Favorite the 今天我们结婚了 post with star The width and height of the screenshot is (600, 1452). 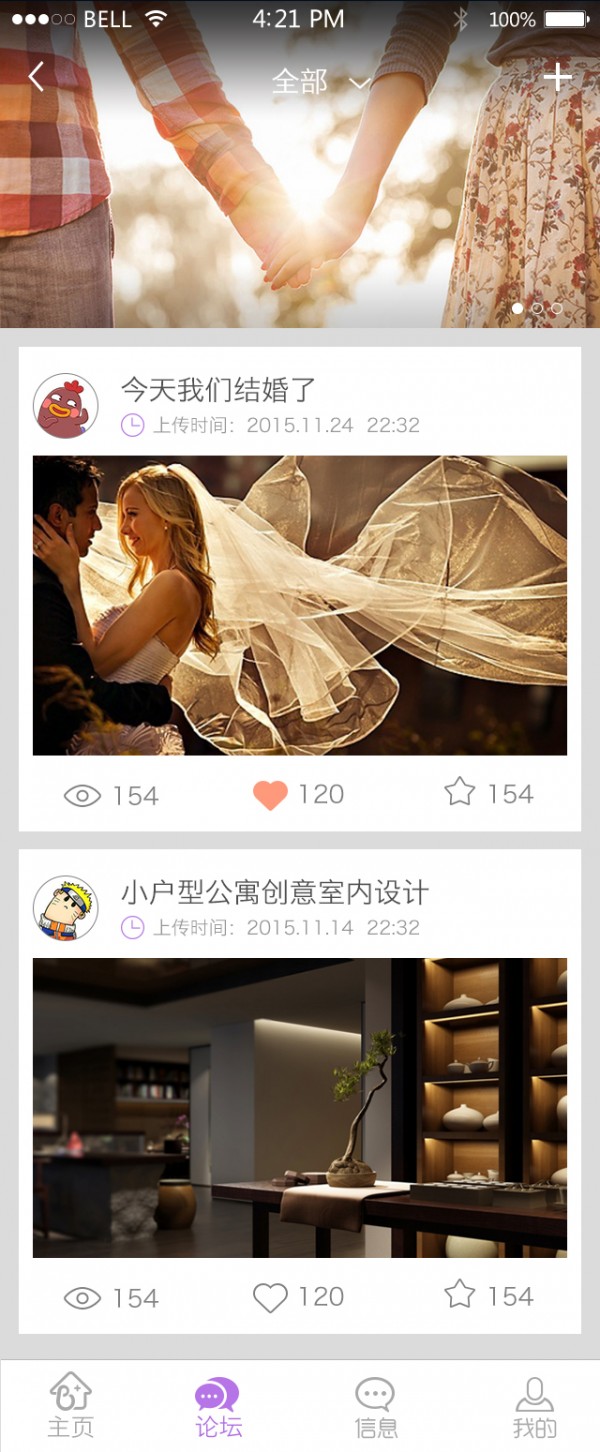(x=460, y=793)
